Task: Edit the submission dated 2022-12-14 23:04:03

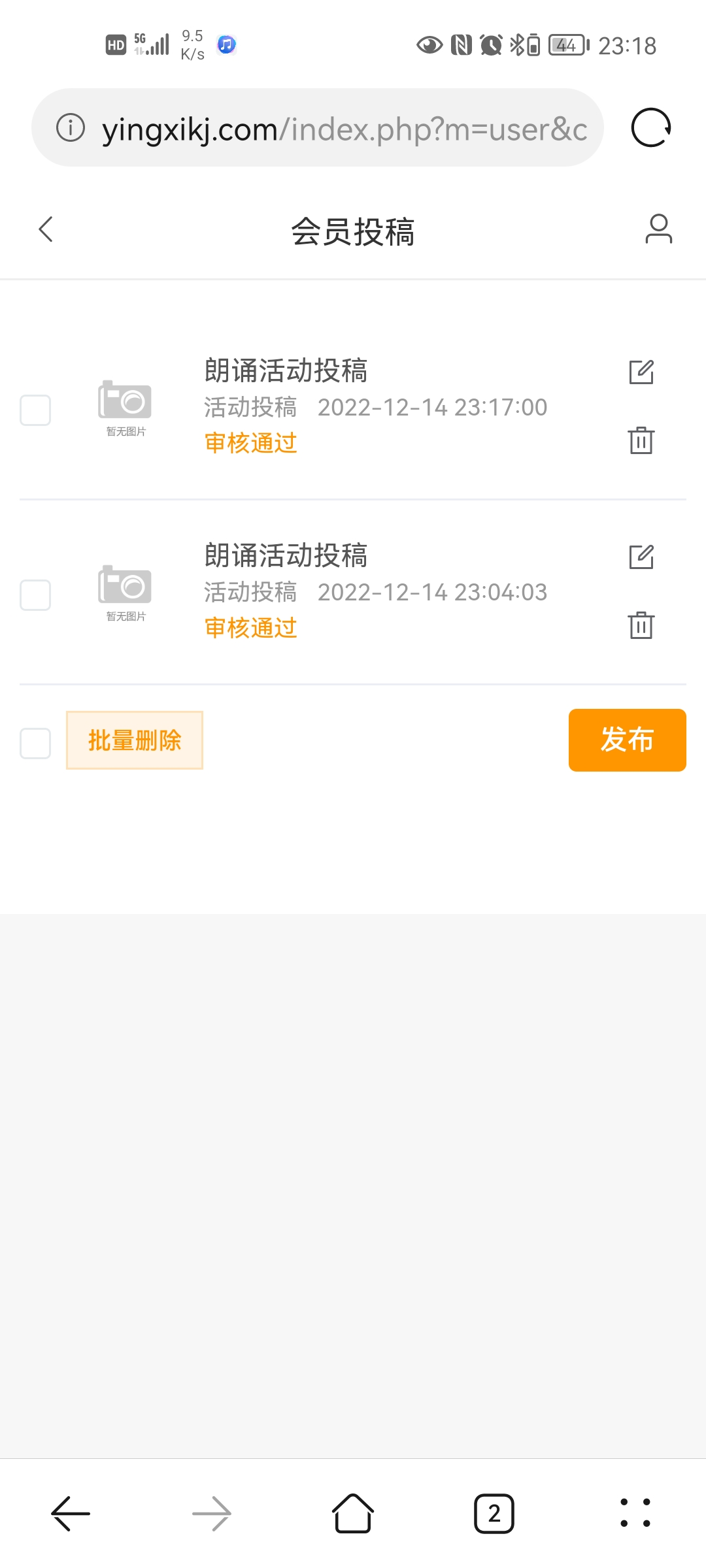Action: coord(641,557)
